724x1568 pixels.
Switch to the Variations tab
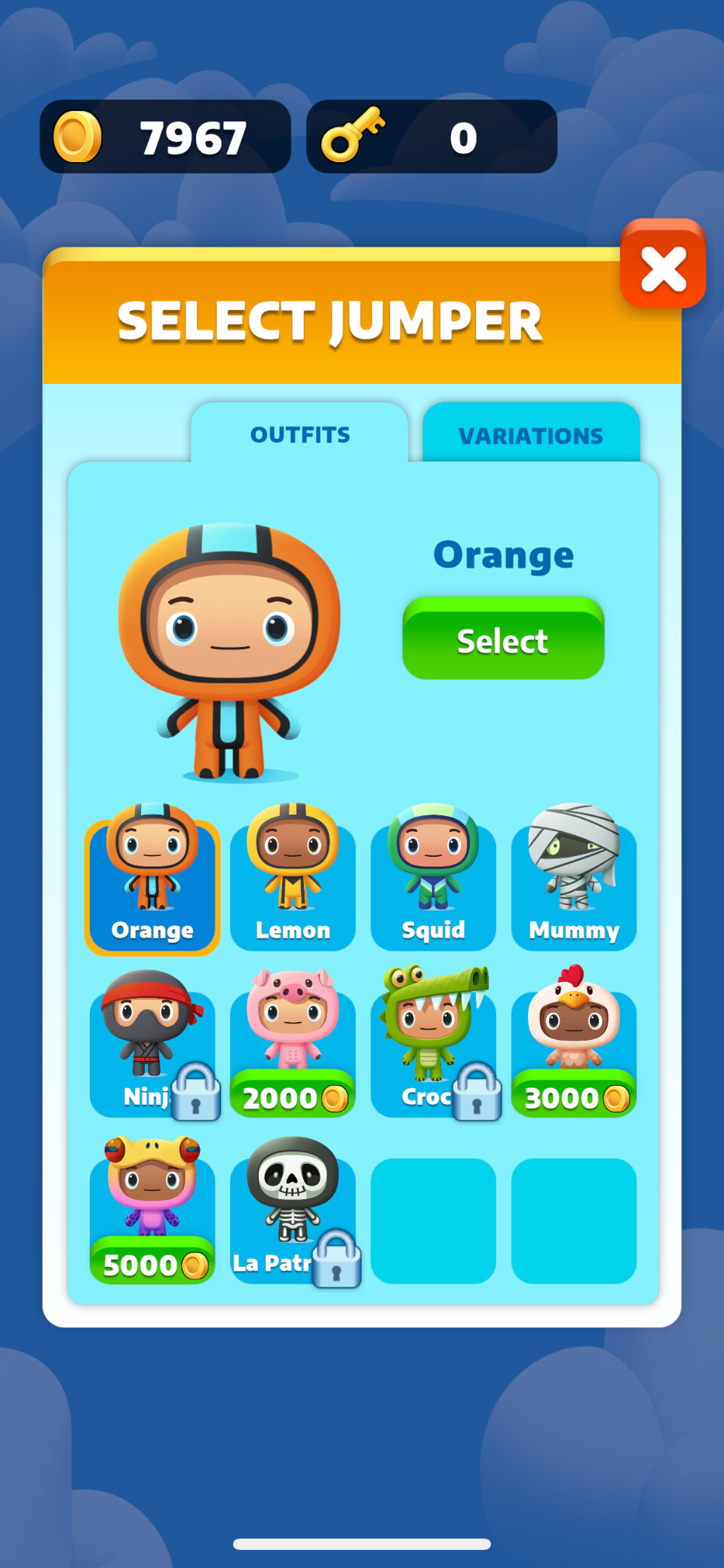[x=531, y=435]
